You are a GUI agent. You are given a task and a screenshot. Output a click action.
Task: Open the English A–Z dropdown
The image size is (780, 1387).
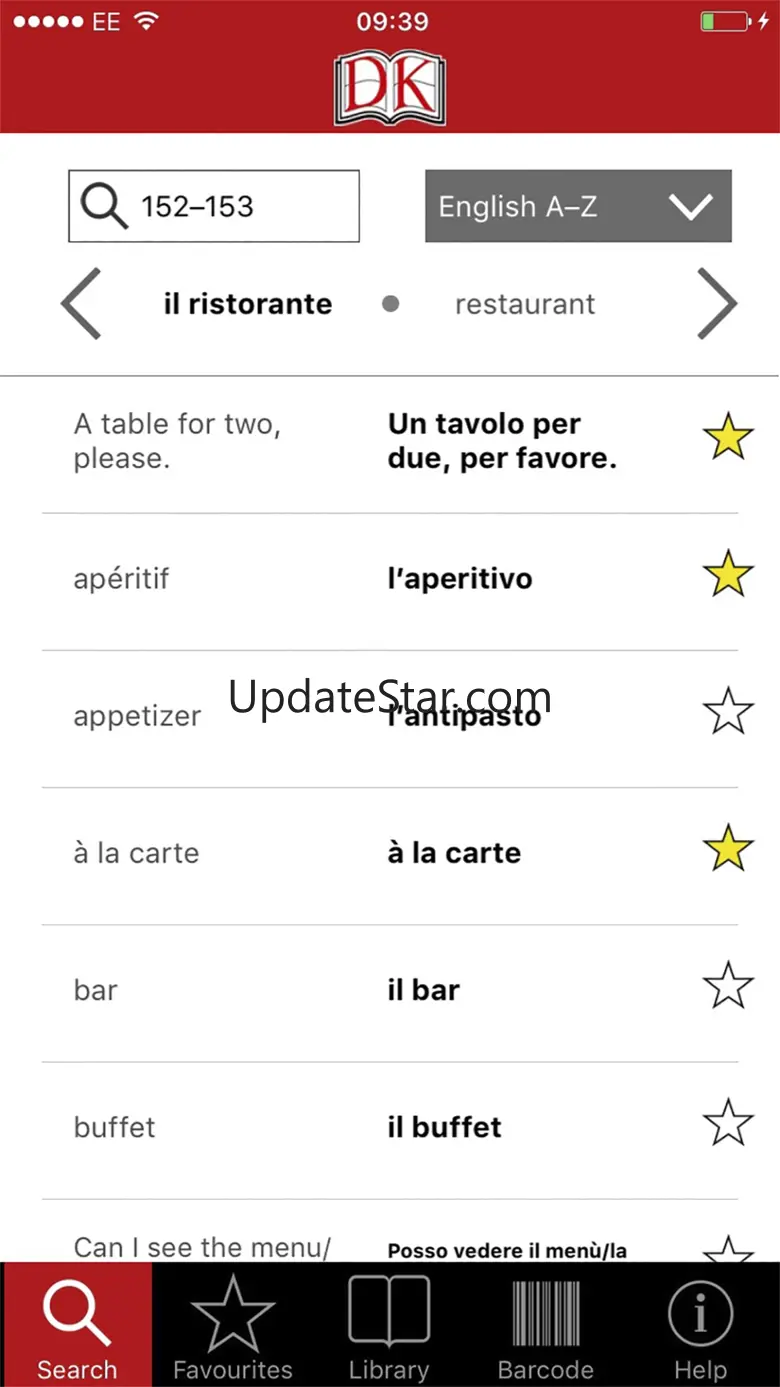click(x=578, y=206)
